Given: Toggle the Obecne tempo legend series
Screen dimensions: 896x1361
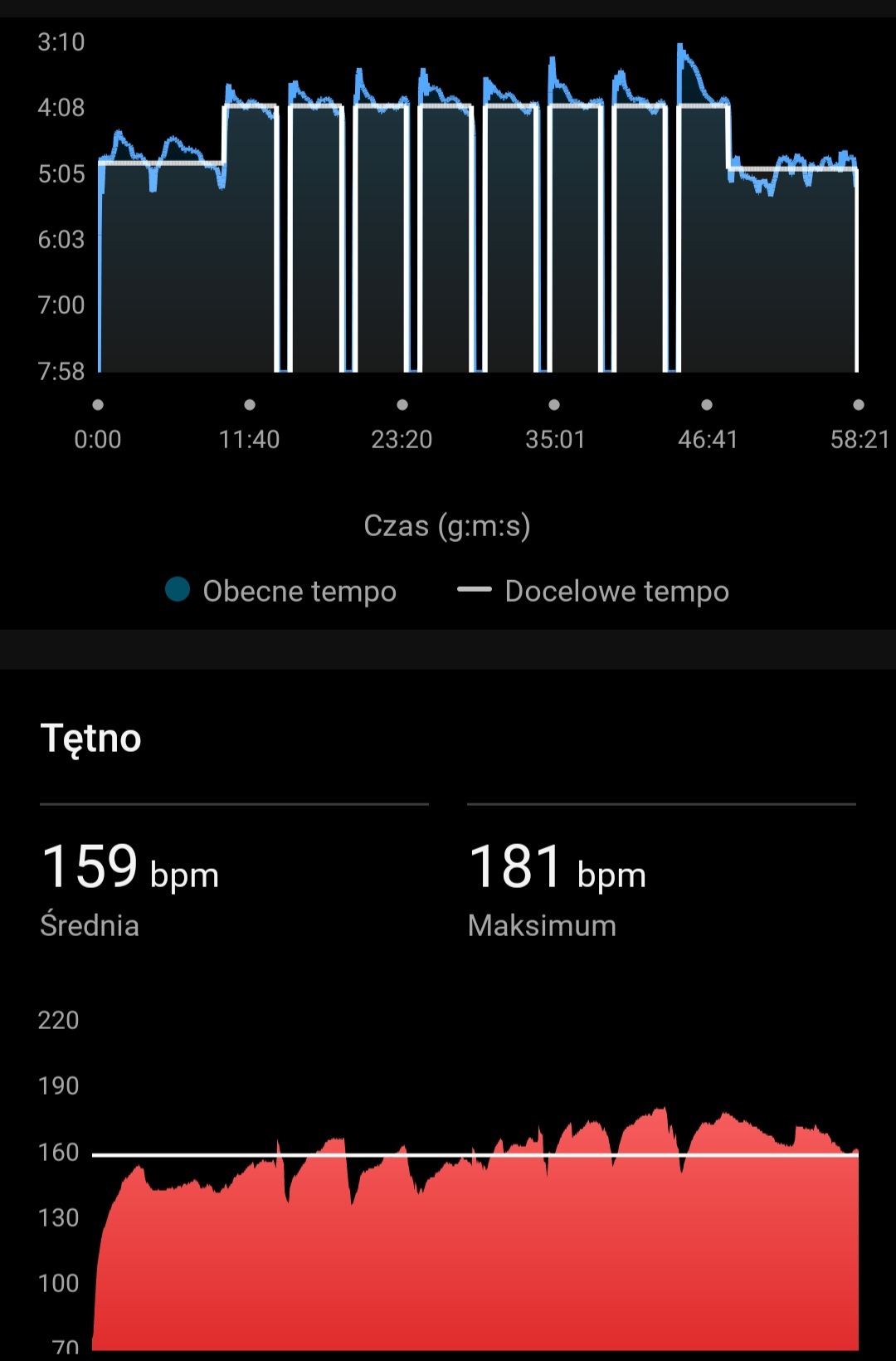Looking at the screenshot, I should point(281,591).
